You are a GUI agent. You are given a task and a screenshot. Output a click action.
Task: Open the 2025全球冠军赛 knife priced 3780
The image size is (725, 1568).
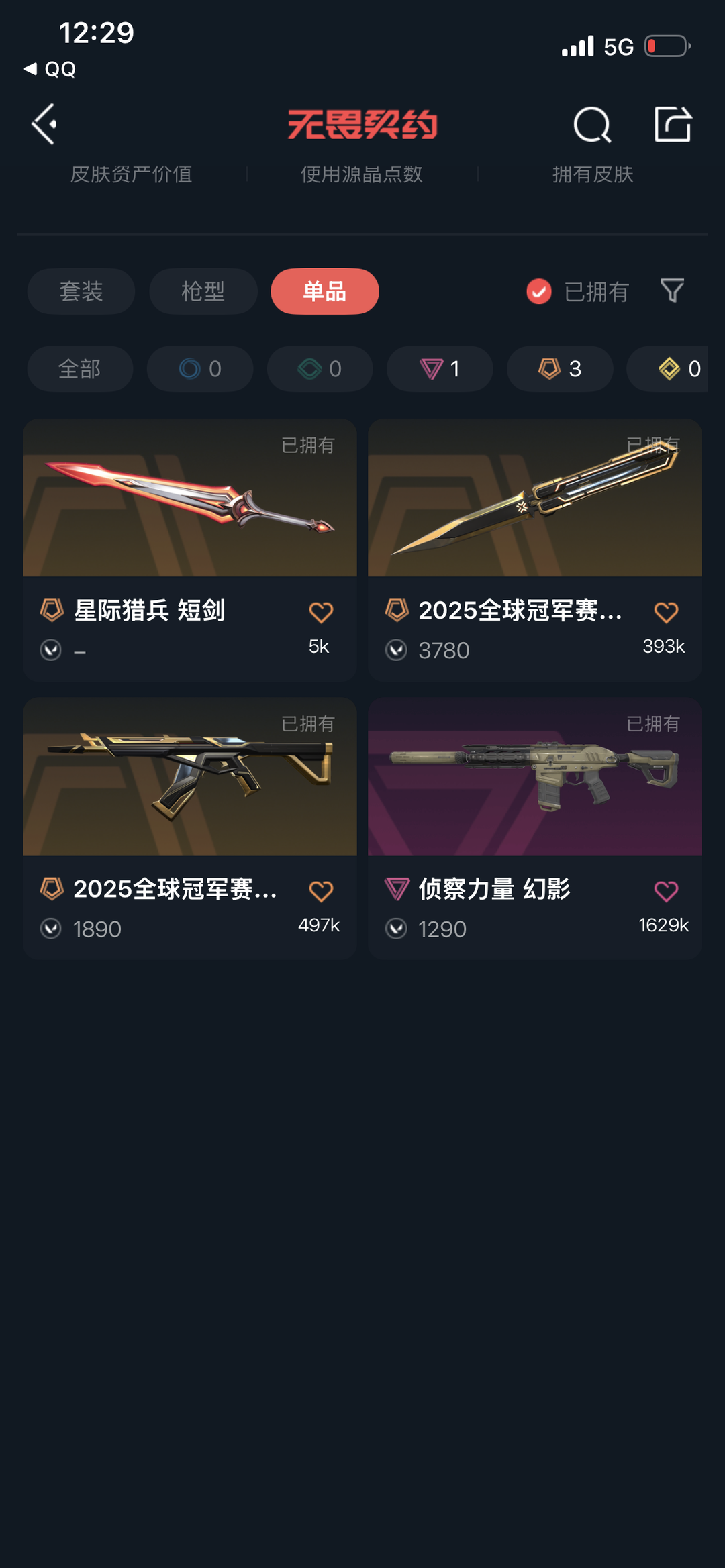(534, 510)
